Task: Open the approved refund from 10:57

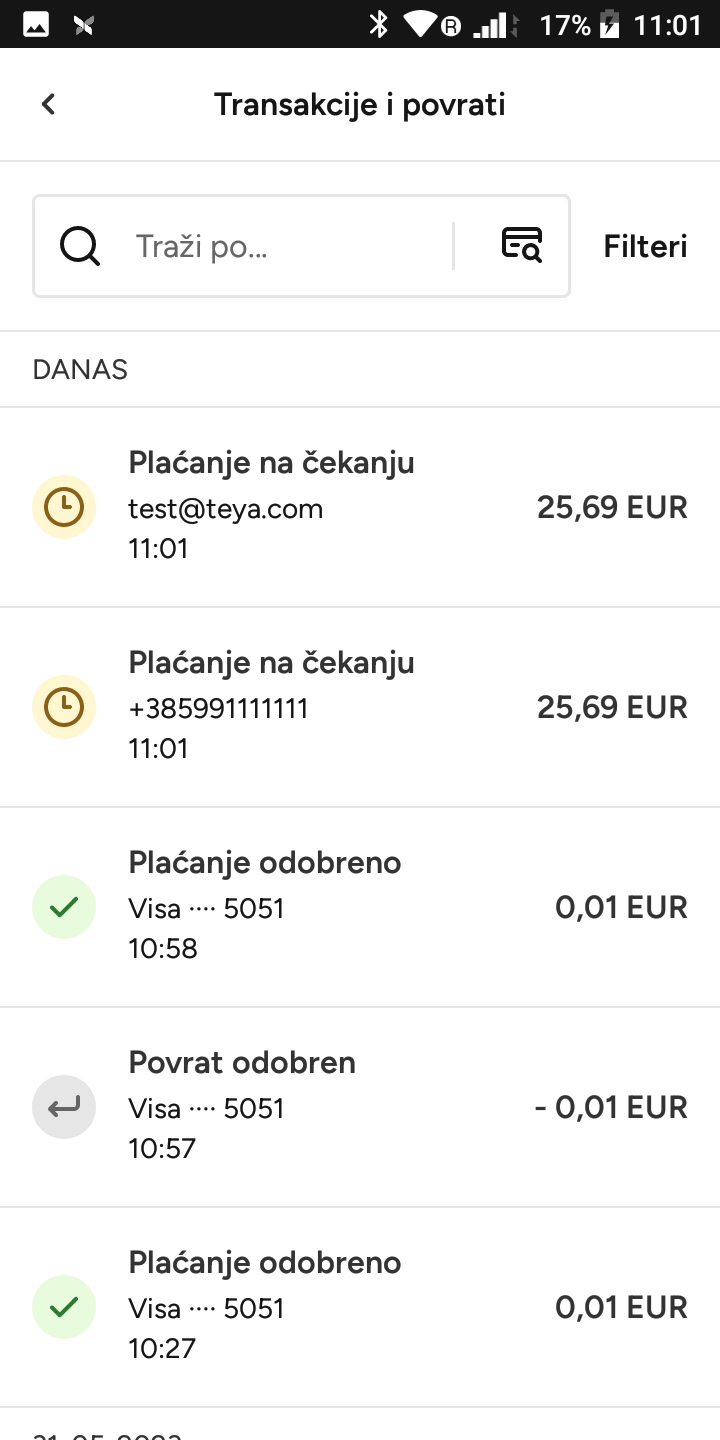Action: point(360,1107)
